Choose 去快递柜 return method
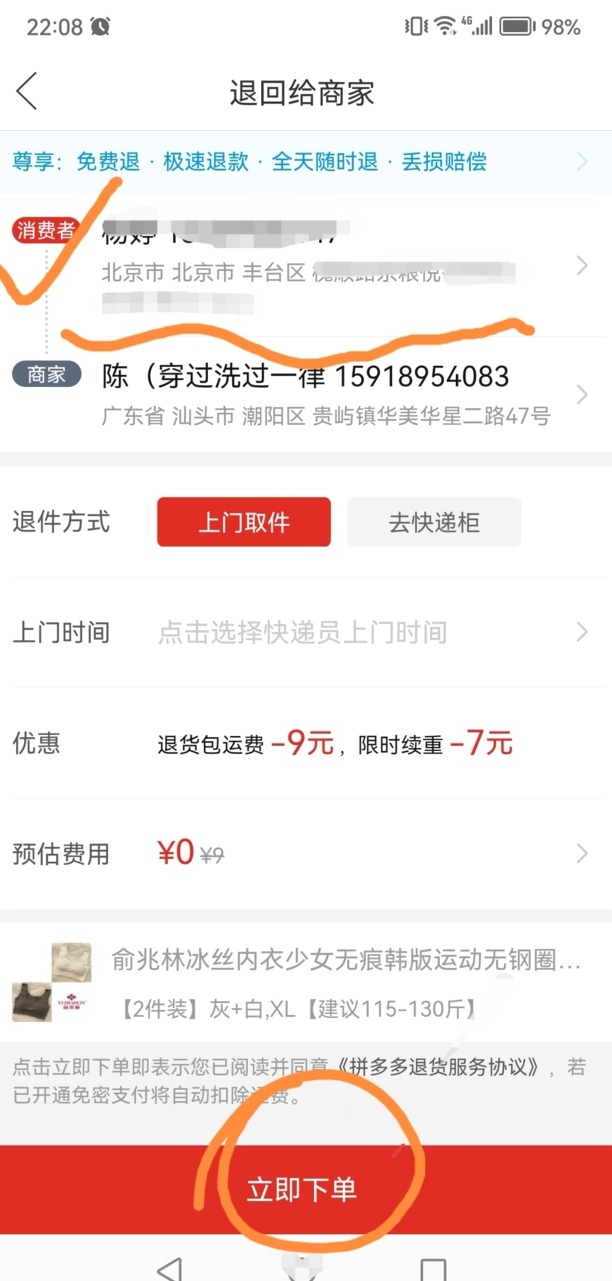Screen dimensions: 612x1281 pos(433,522)
